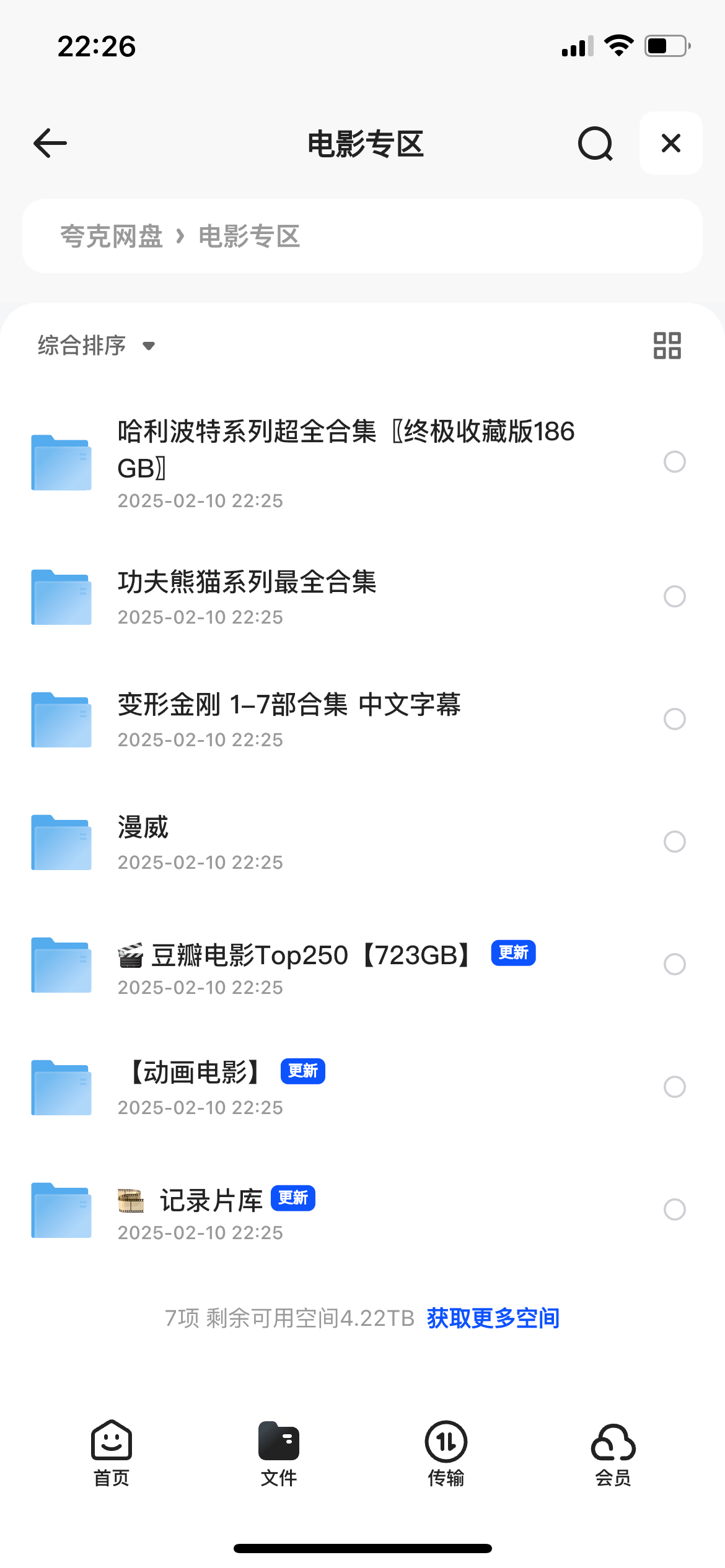
Task: Navigate to 夸克网盘 in the breadcrumb
Action: pyautogui.click(x=112, y=236)
